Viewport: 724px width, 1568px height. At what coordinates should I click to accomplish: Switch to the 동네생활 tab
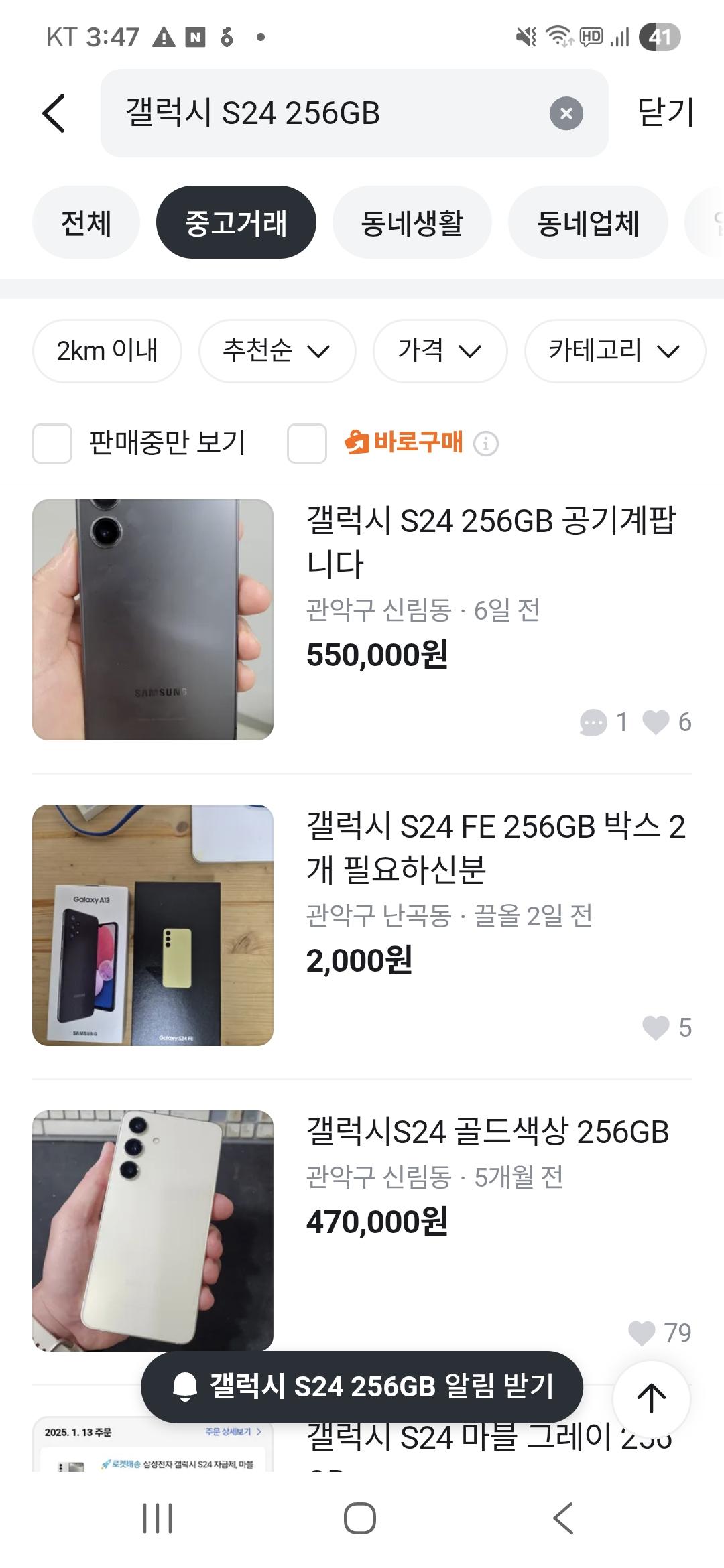[412, 222]
